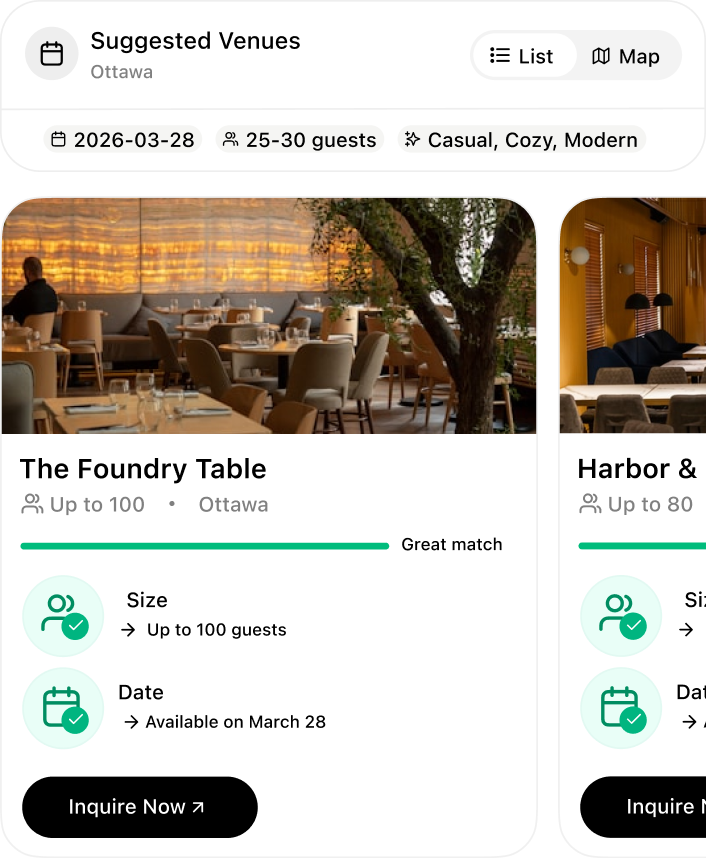
Task: Open the Harbor & venue card
Action: coord(637,469)
